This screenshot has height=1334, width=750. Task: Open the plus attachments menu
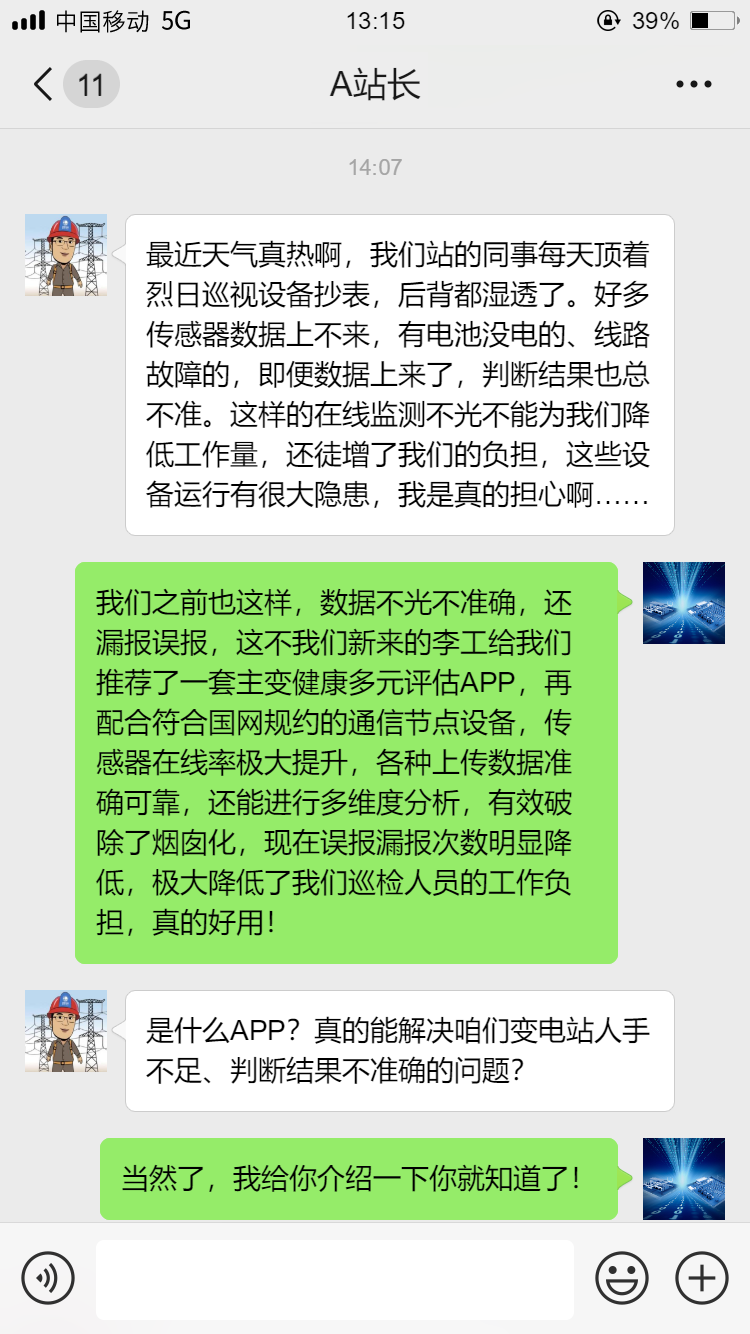702,1278
